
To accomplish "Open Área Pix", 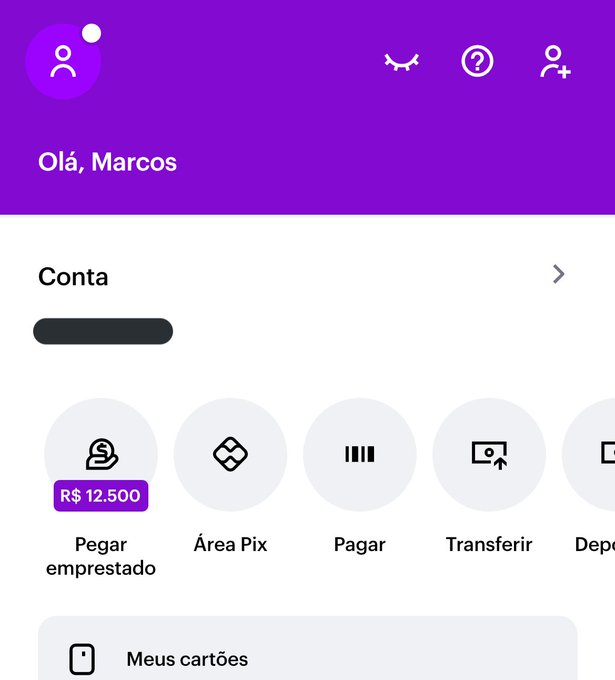I will 230,455.
